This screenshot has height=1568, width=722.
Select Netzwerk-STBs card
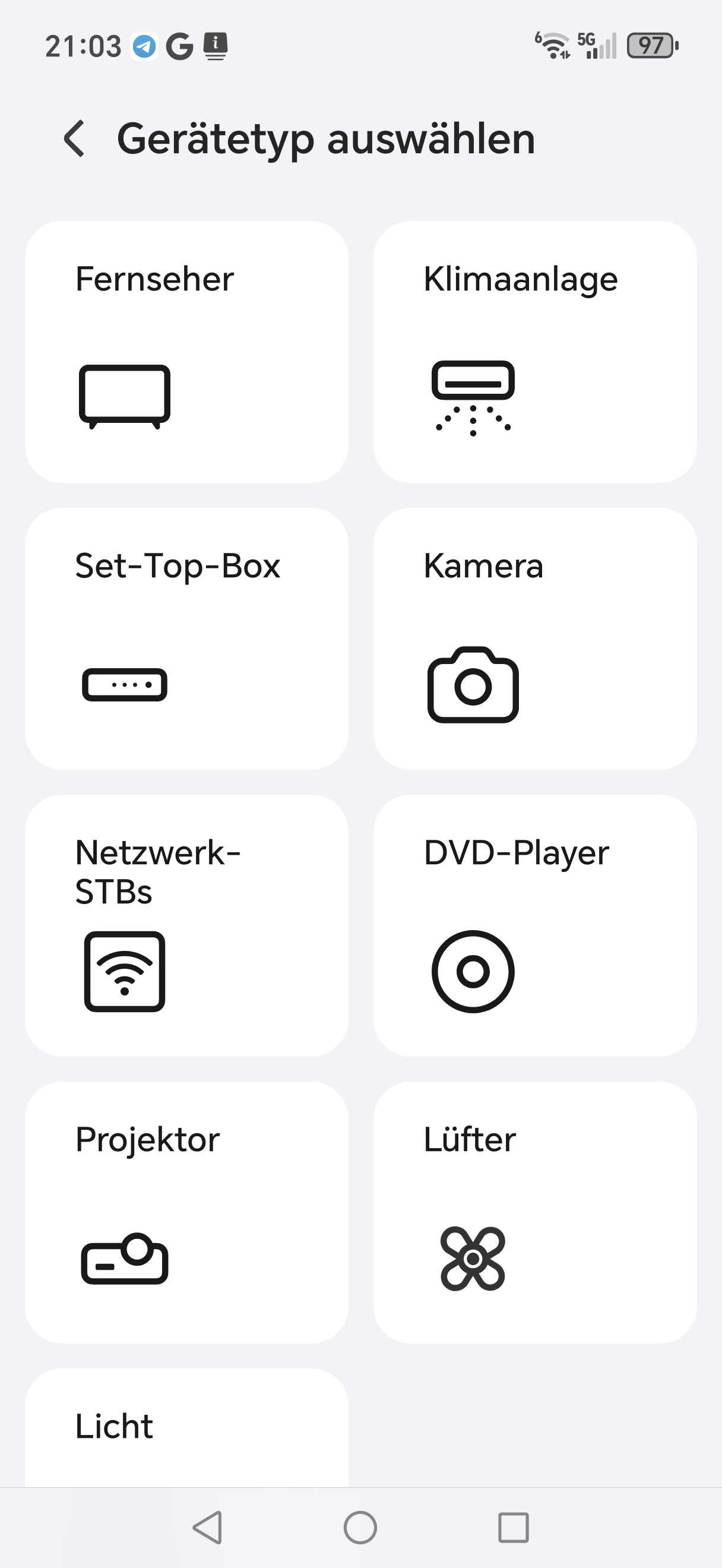[x=186, y=925]
